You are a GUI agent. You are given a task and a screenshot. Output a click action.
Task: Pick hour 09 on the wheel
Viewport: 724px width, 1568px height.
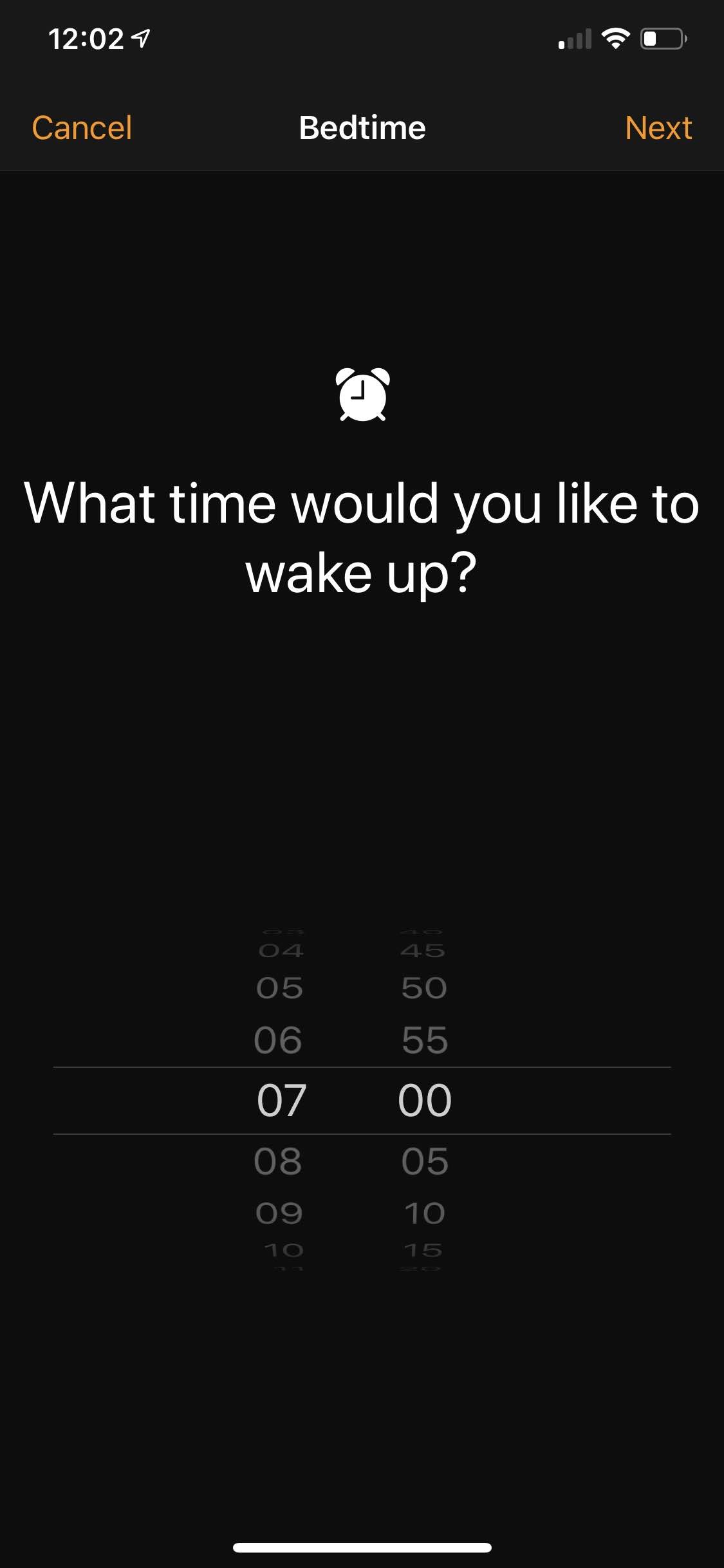pyautogui.click(x=279, y=1213)
